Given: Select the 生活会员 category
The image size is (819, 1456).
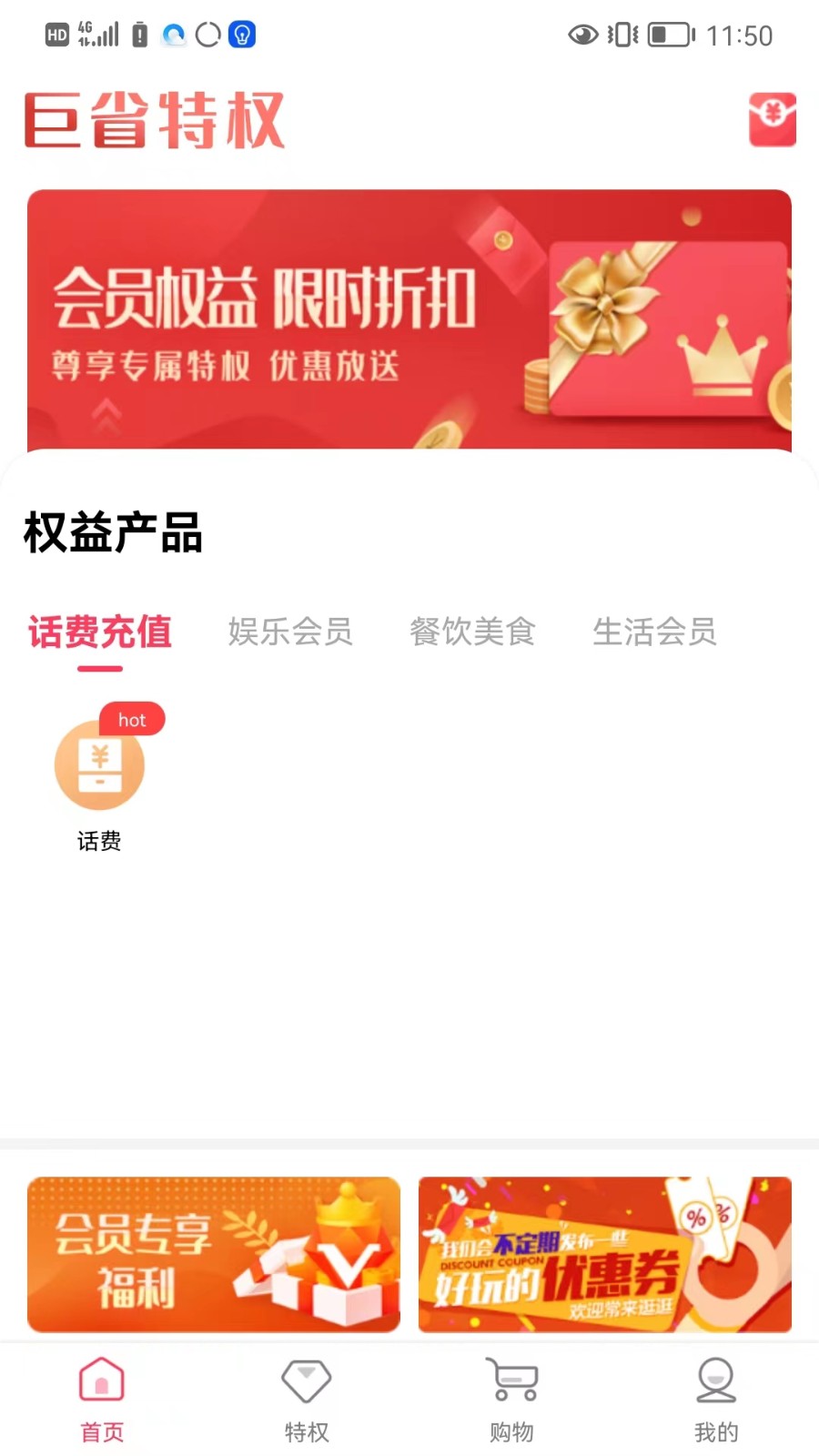Looking at the screenshot, I should click(654, 632).
